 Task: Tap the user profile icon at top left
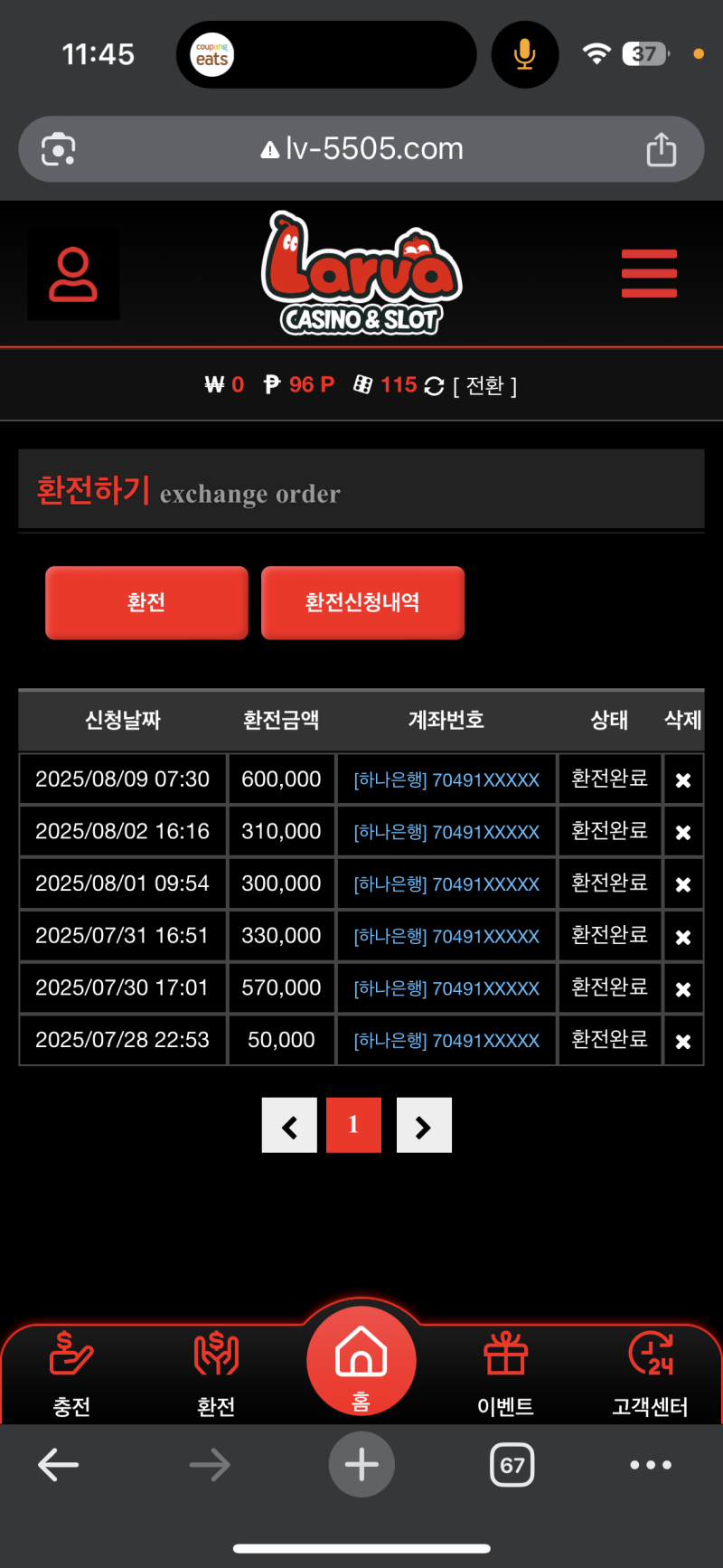coord(73,273)
